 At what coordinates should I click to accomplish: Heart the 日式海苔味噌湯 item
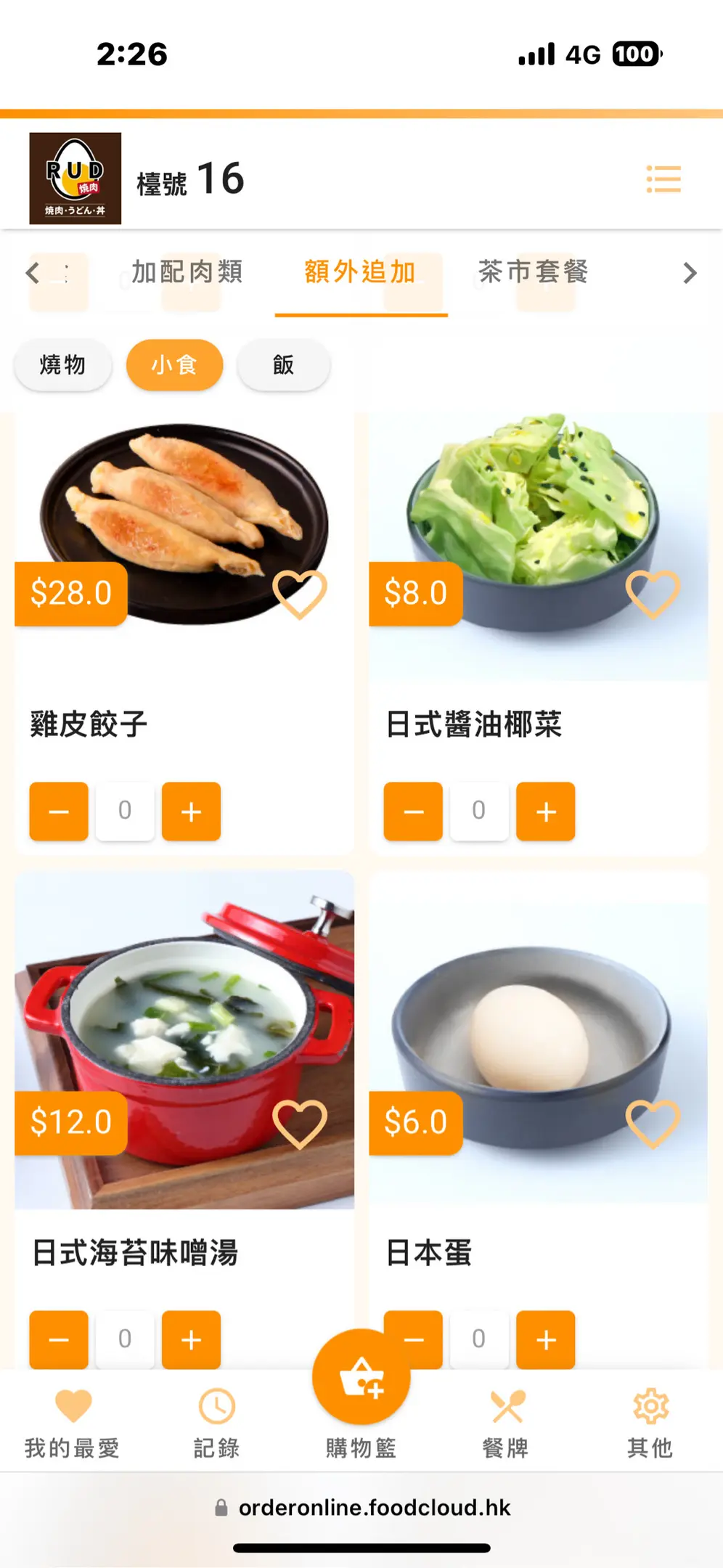tap(299, 1123)
